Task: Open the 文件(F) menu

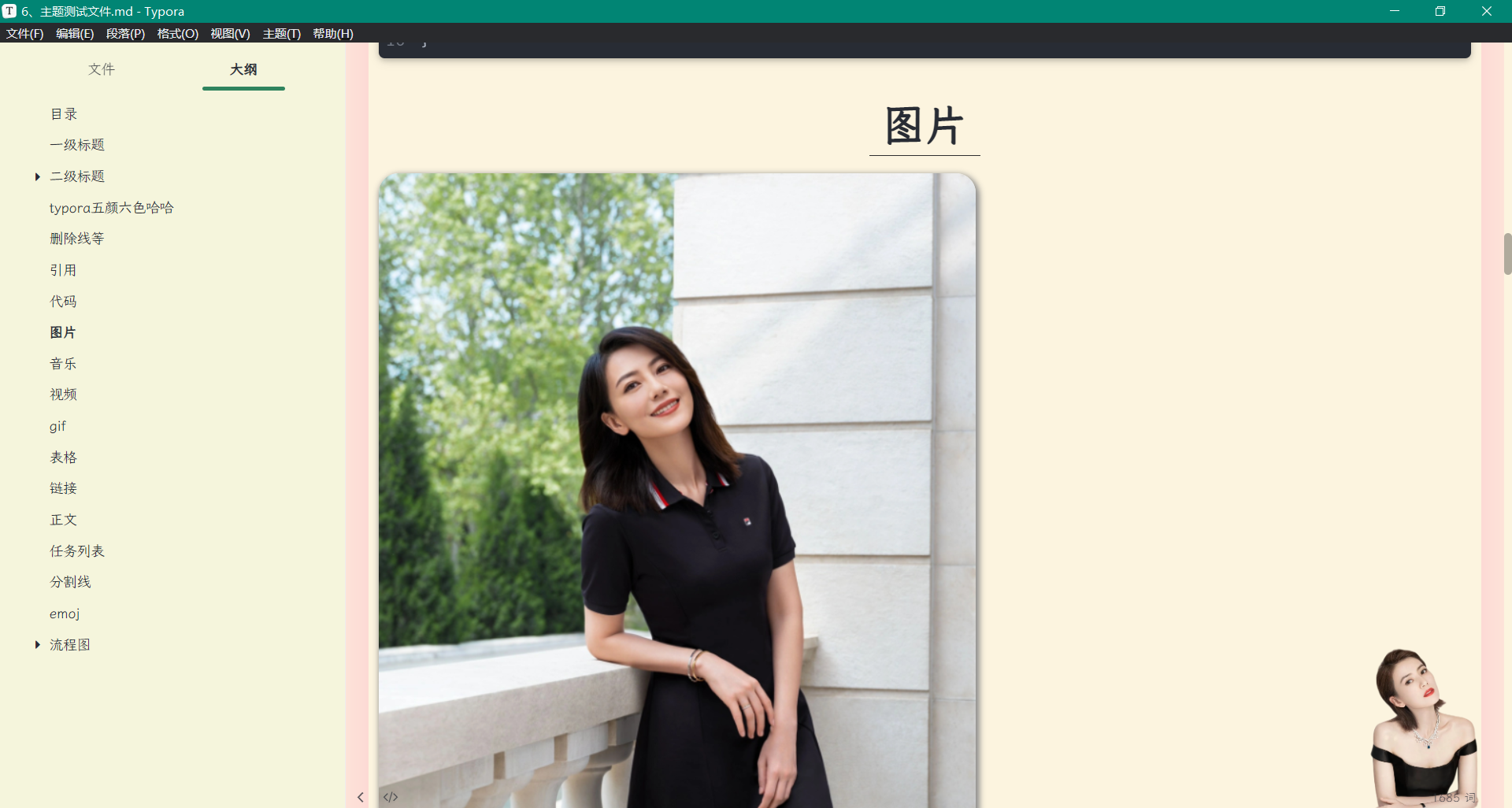Action: click(x=24, y=34)
